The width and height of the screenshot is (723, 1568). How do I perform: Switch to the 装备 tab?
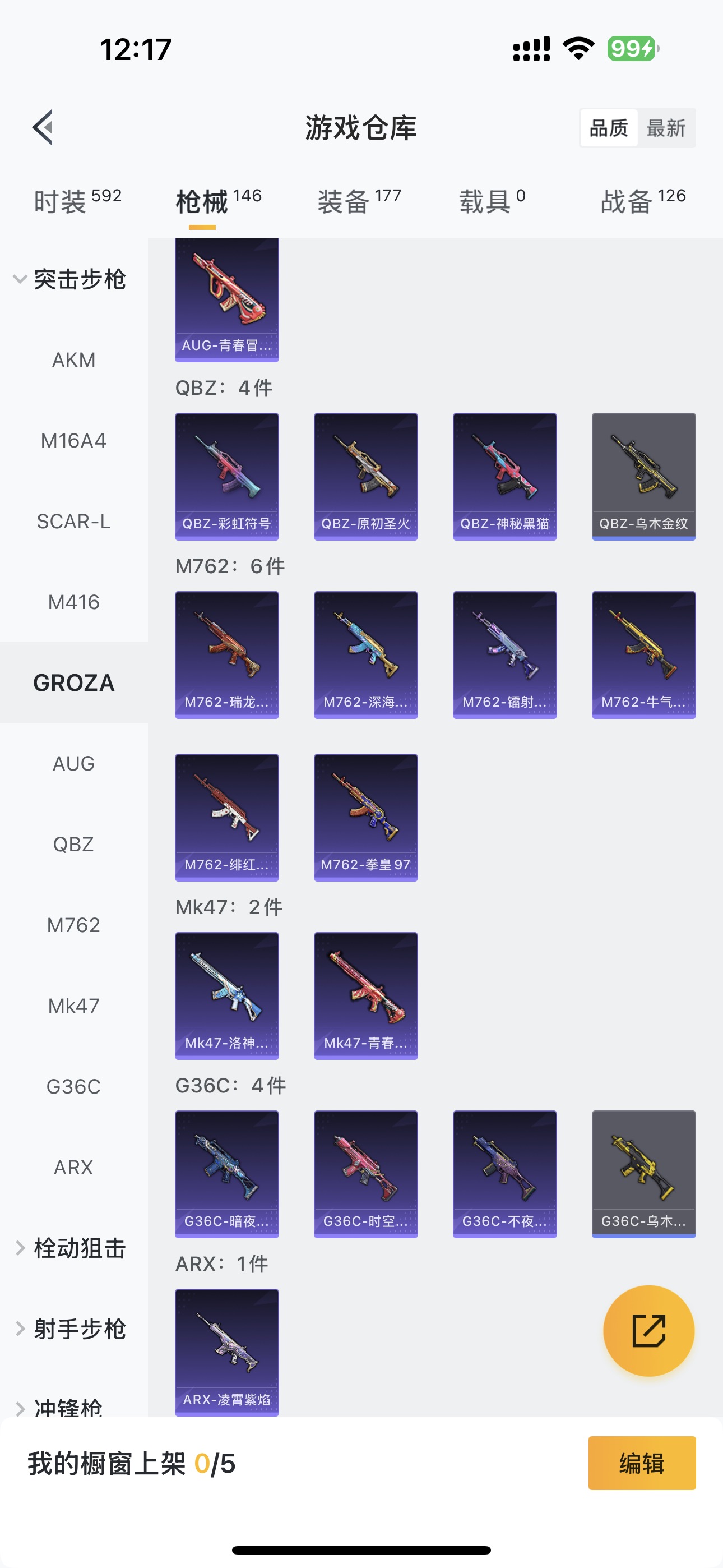click(359, 201)
